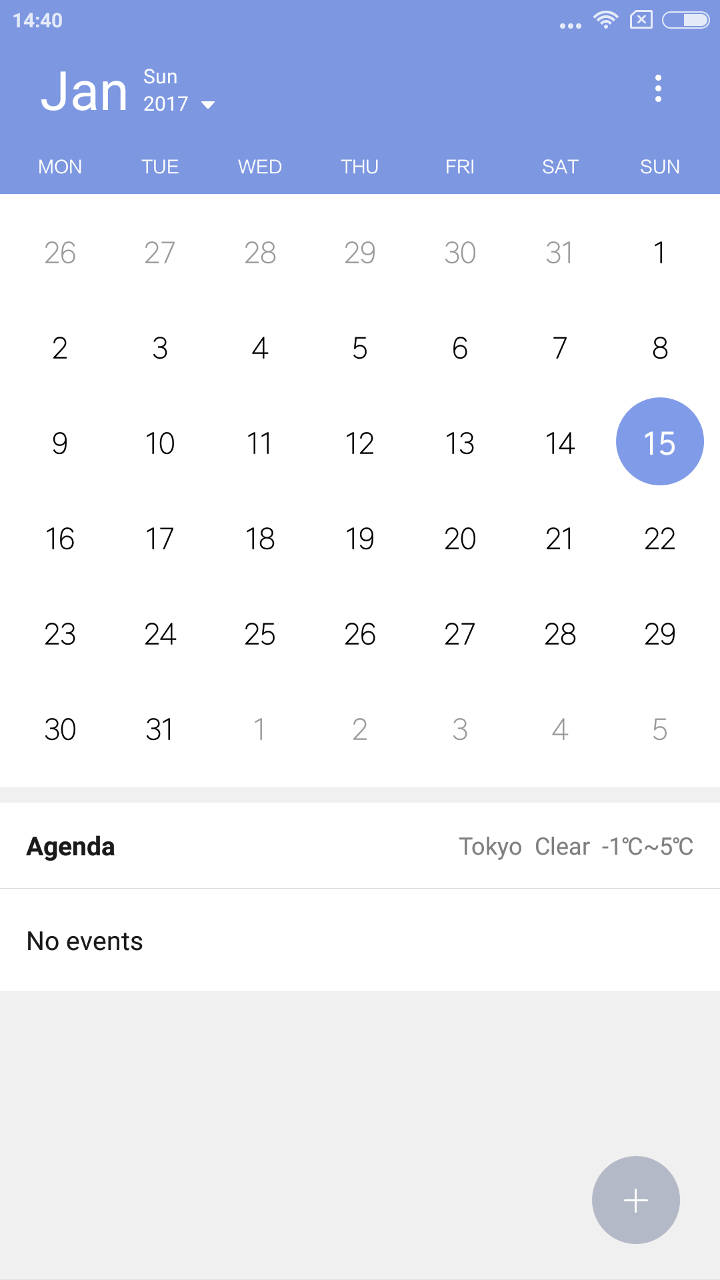This screenshot has height=1280, width=720.
Task: Pick January 18 on the calendar
Action: [x=260, y=539]
